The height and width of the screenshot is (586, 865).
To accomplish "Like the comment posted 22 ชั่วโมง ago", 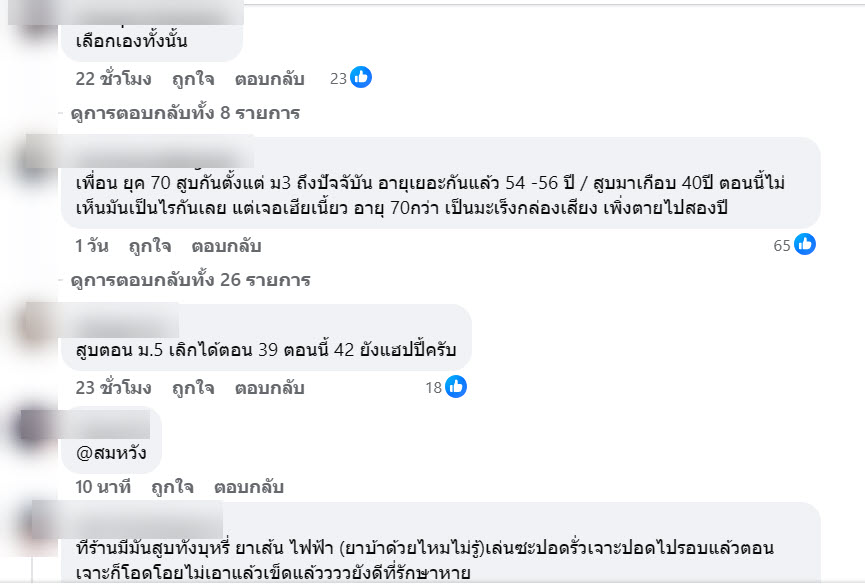I will [192, 78].
